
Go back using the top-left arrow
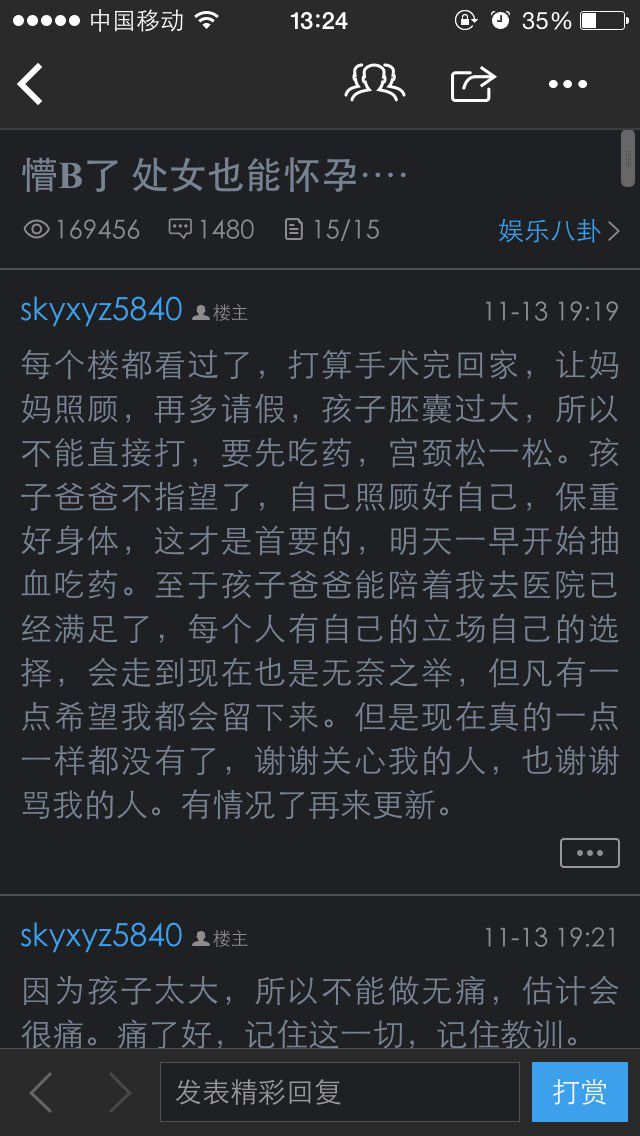point(31,84)
